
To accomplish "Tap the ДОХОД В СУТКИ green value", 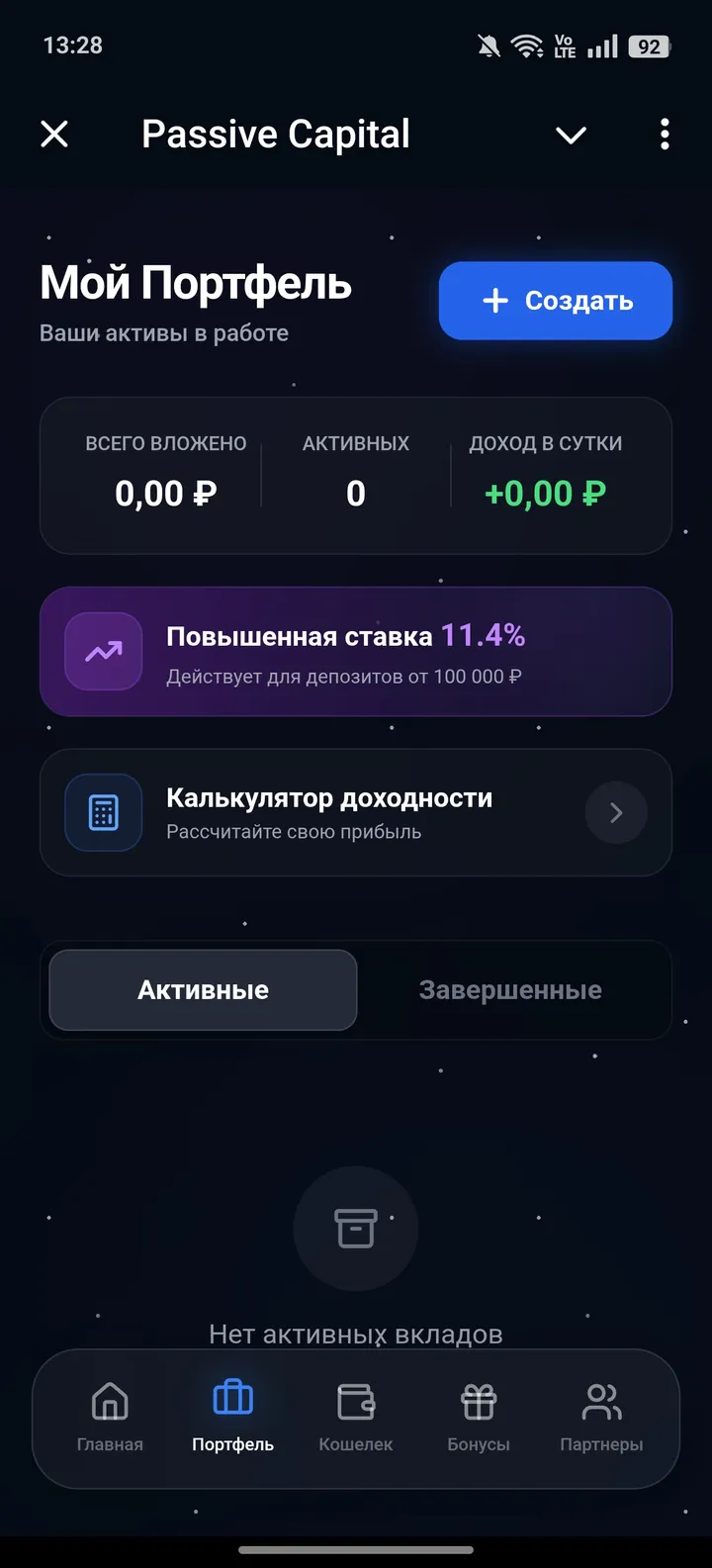I will (x=545, y=493).
